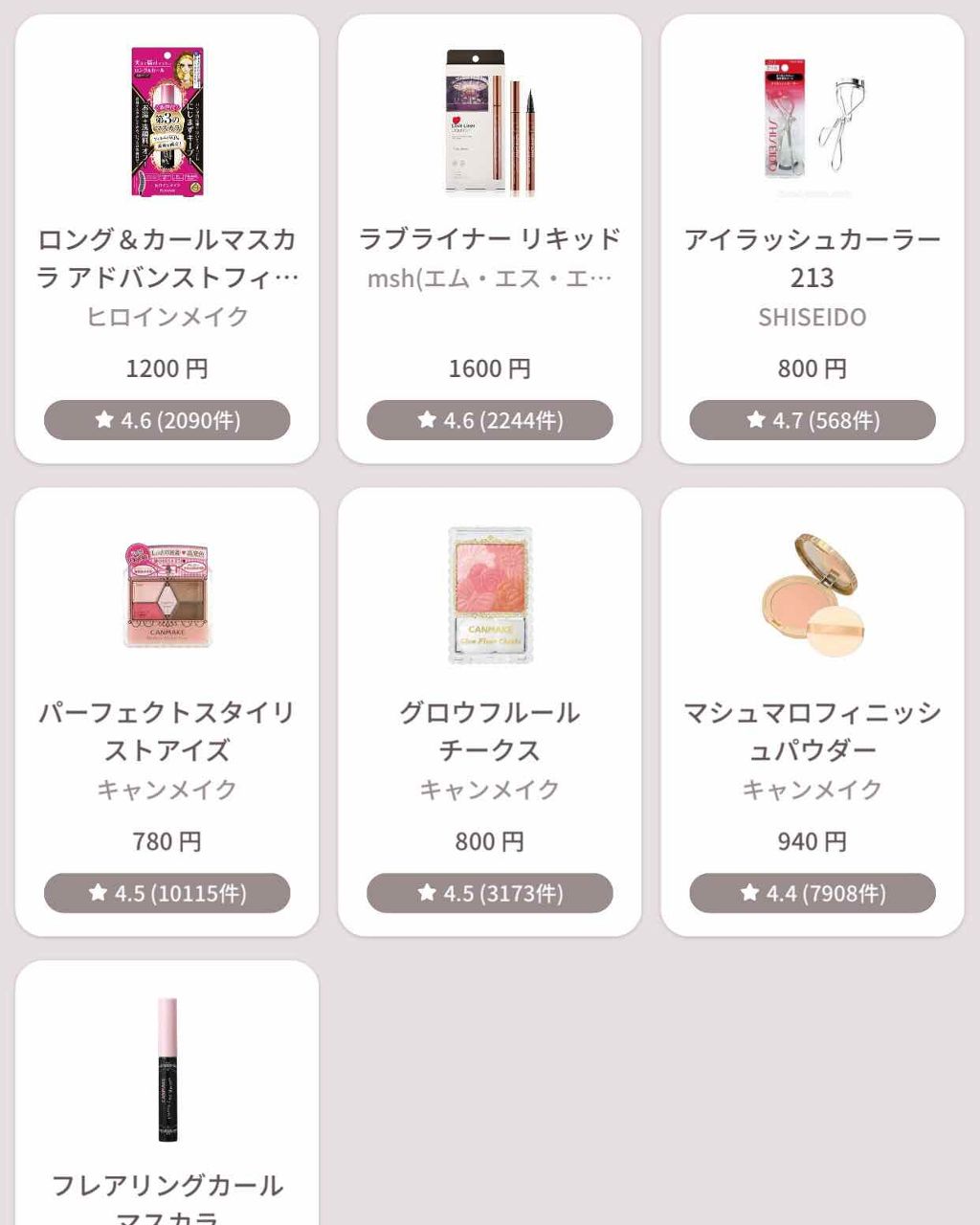
Task: Click the star icon on the Perfect Stylist Eyes rating
Action: pos(97,893)
